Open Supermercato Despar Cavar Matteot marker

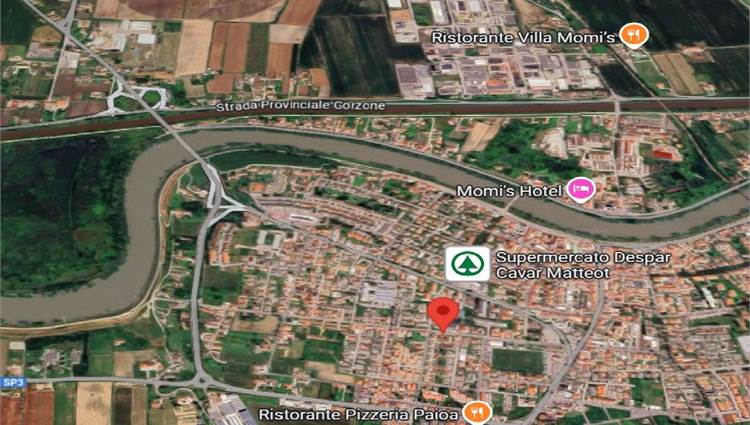coord(467,264)
